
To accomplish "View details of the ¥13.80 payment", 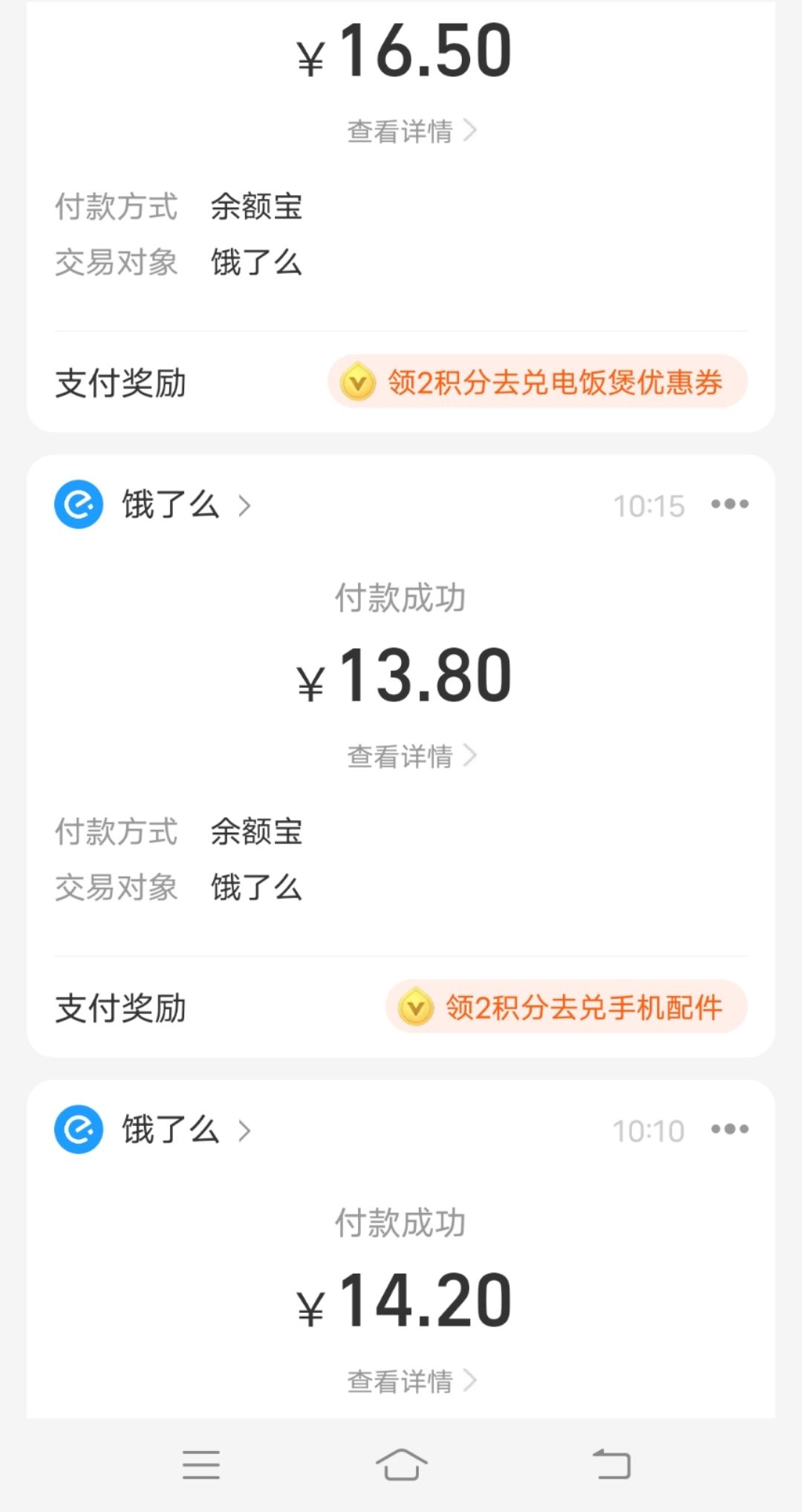I will [x=411, y=756].
